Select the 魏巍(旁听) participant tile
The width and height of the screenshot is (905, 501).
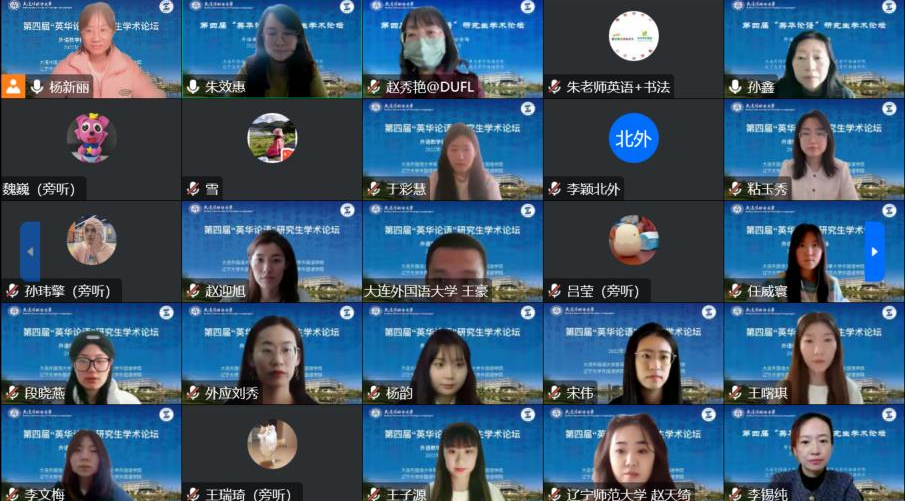(90, 149)
